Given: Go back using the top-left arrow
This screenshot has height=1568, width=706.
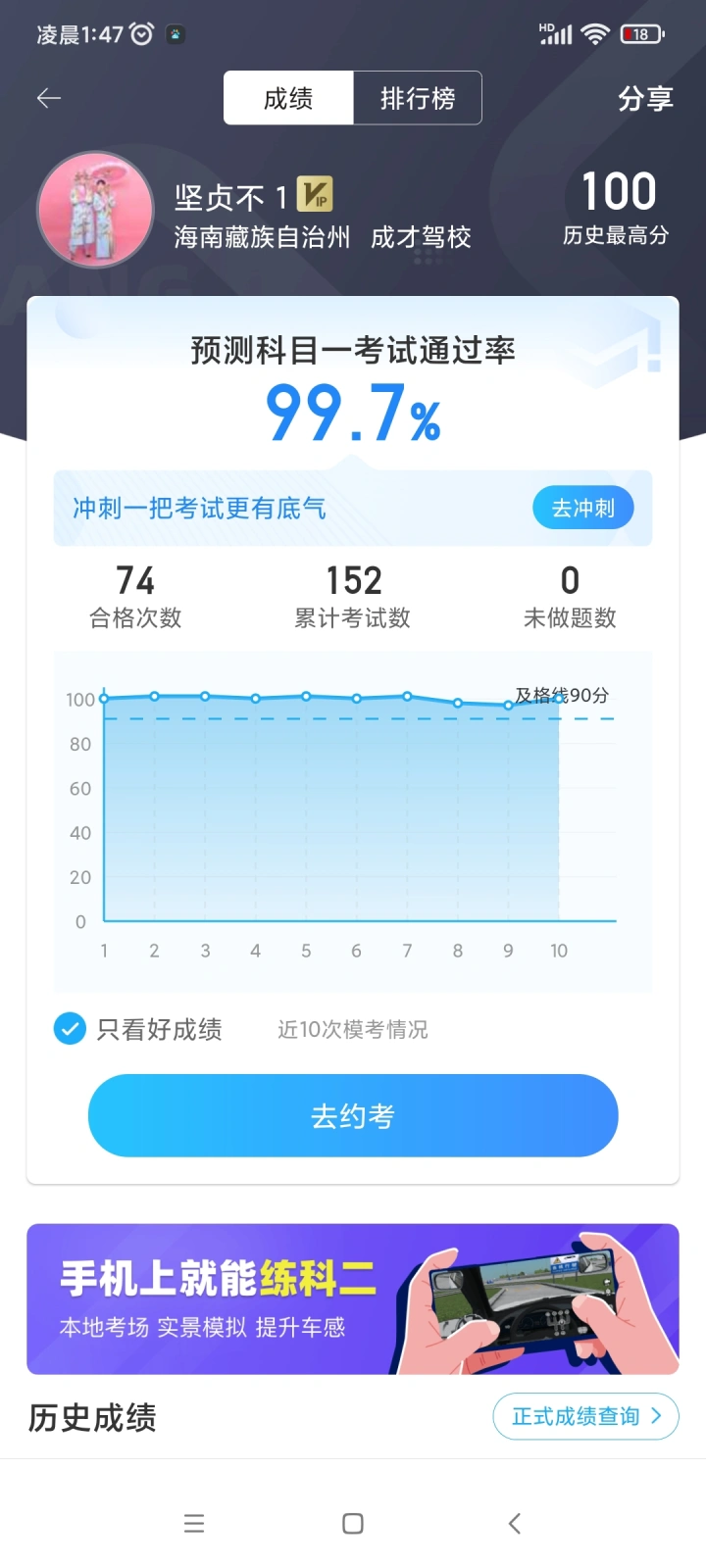Looking at the screenshot, I should 49,98.
